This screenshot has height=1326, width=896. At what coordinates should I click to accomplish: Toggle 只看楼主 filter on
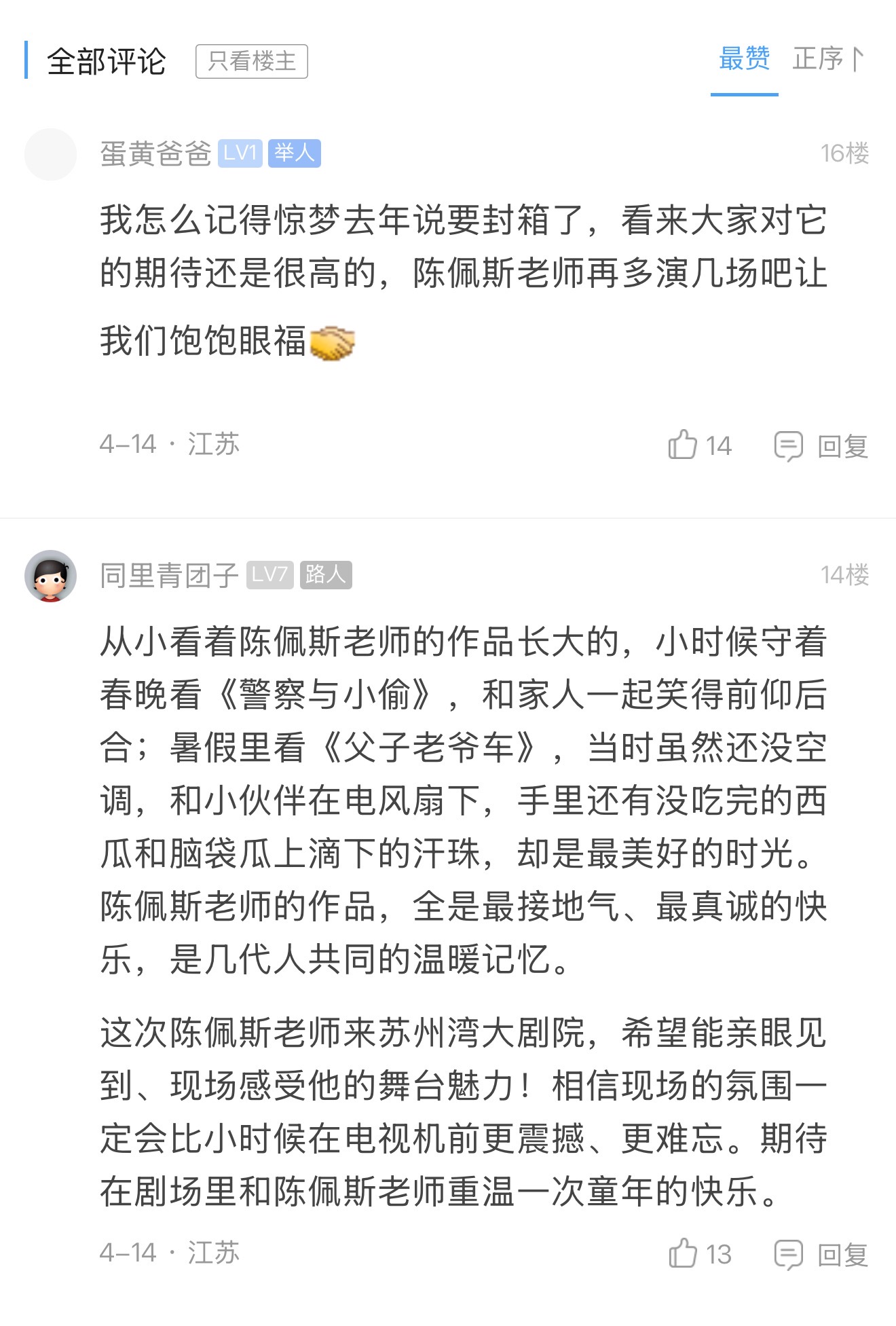point(252,60)
